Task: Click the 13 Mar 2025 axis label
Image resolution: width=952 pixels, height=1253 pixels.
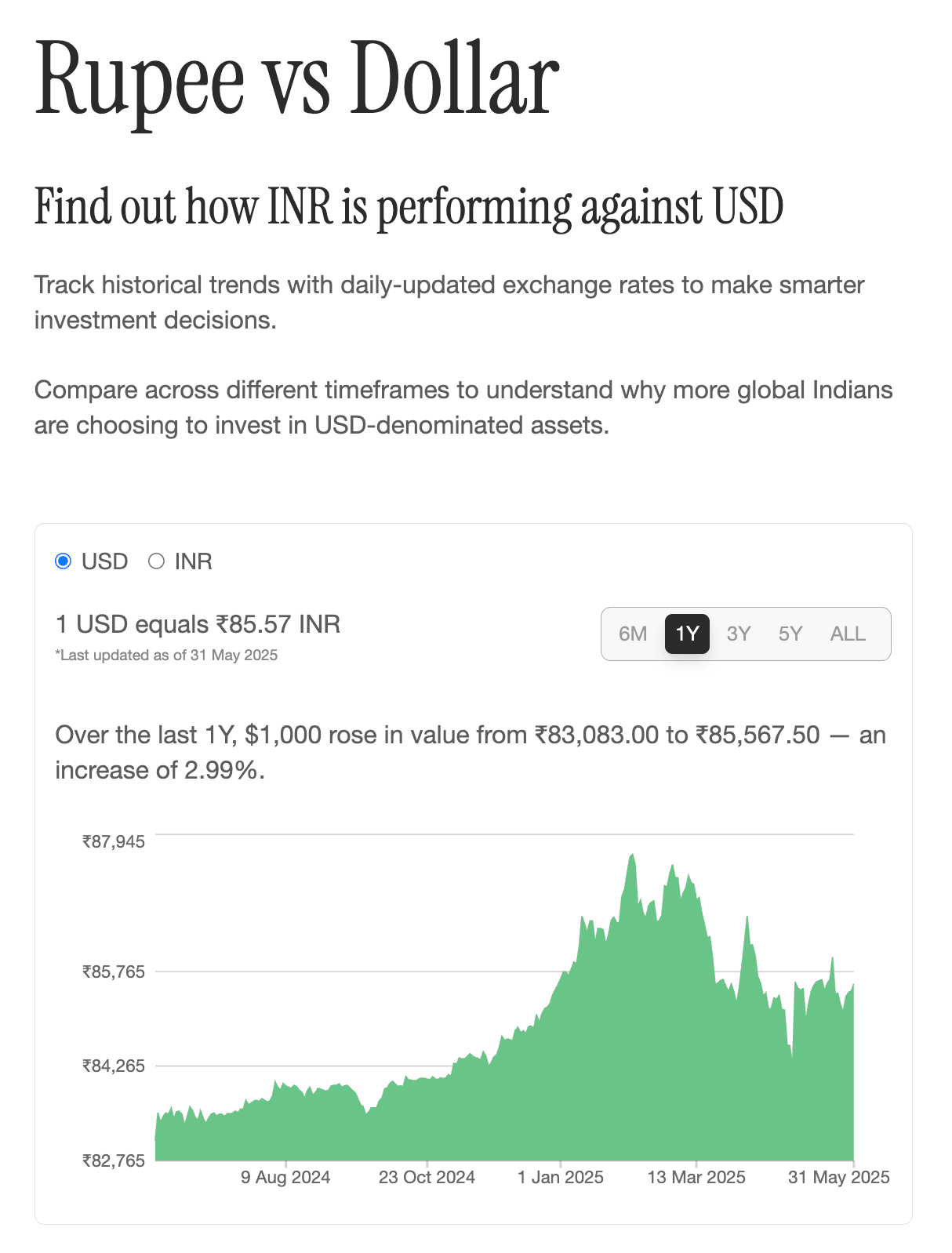Action: (697, 1177)
